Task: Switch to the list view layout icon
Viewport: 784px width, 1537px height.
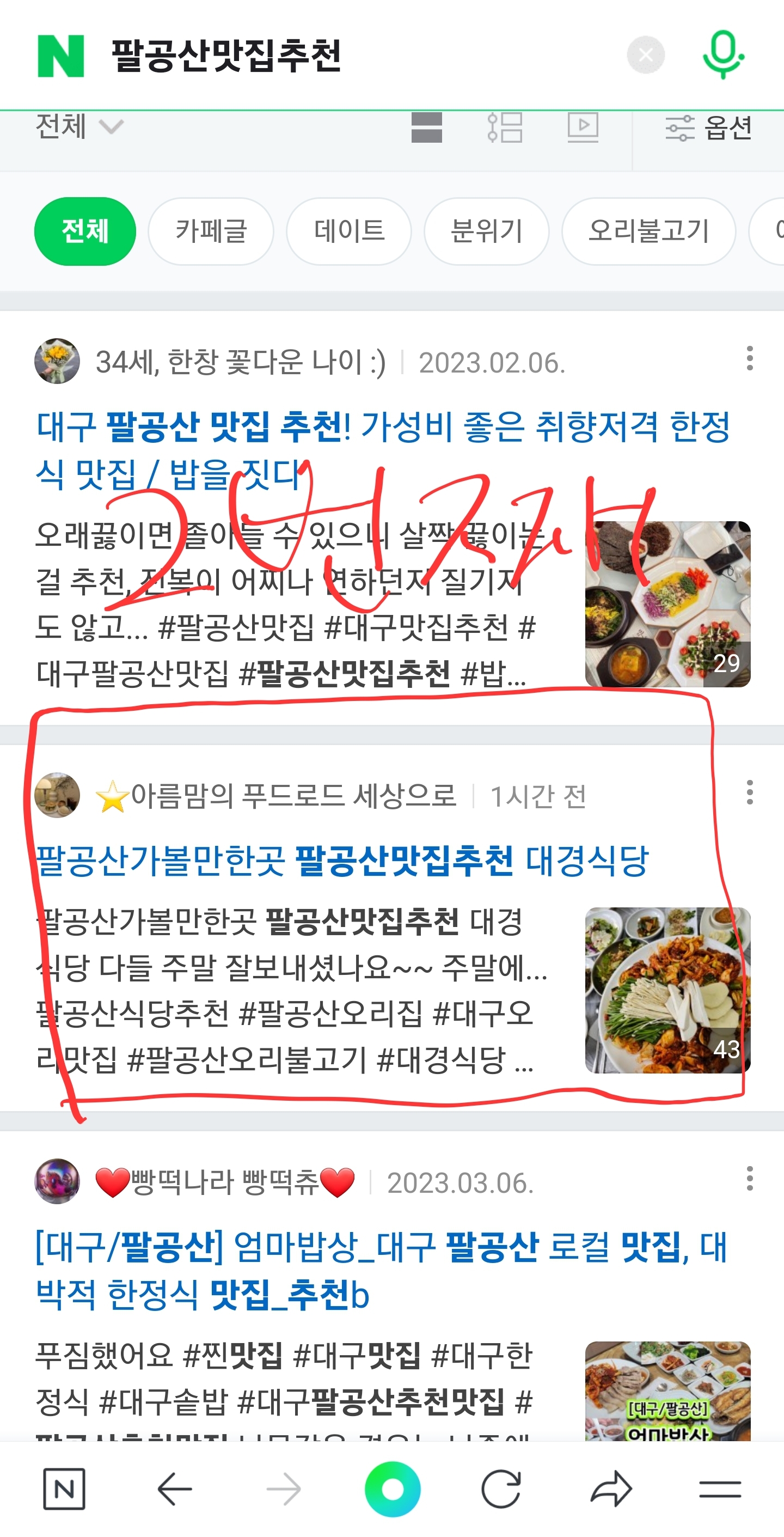Action: 505,127
